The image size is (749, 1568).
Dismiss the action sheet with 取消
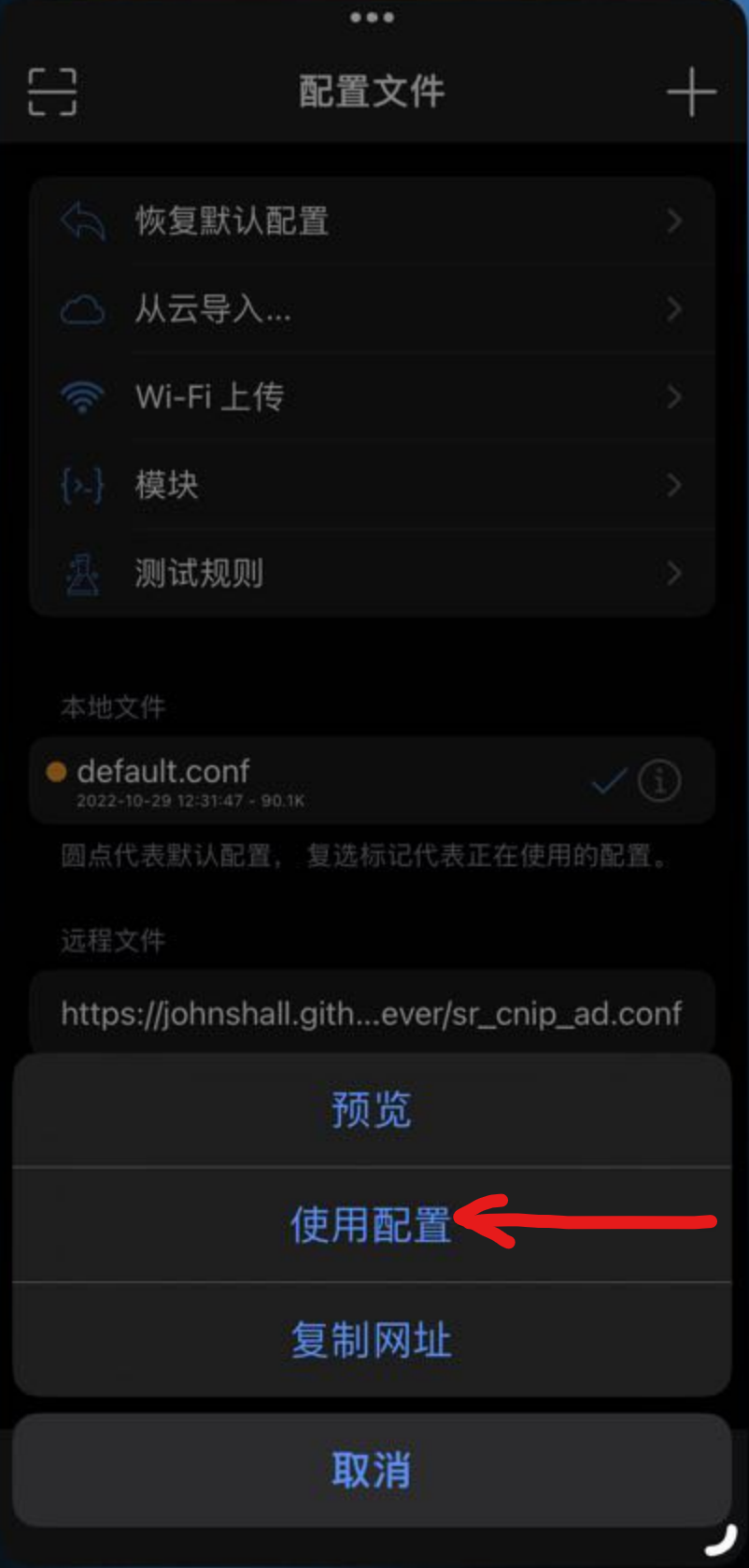[x=372, y=1471]
